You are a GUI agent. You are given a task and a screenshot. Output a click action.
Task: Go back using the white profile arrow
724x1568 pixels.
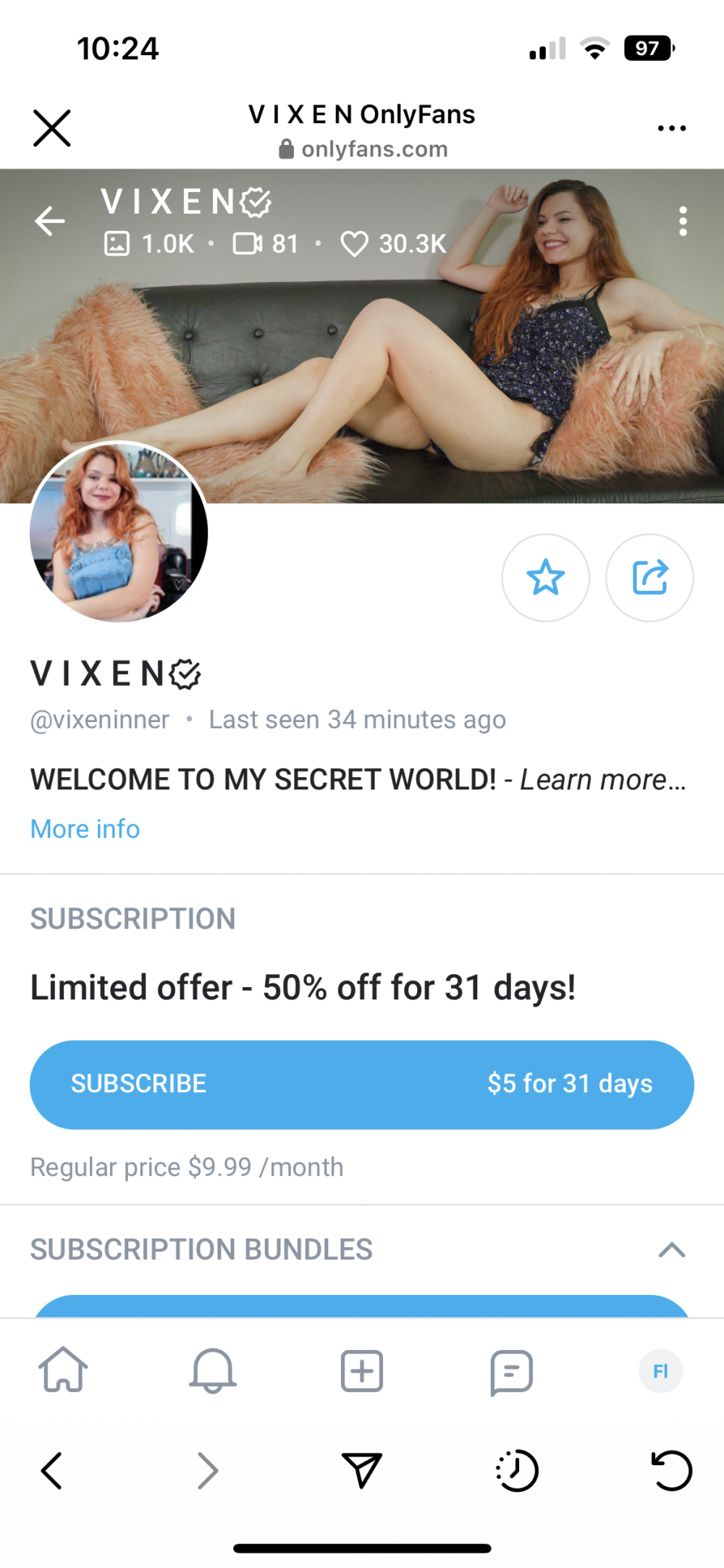50,221
